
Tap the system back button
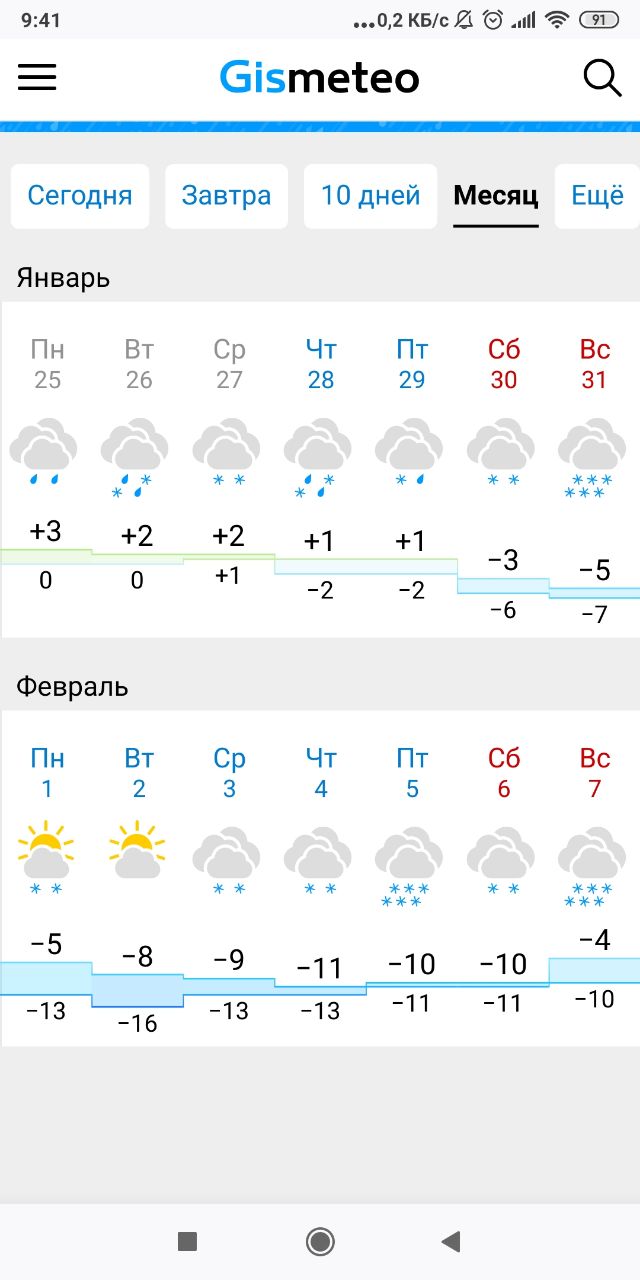click(x=451, y=1242)
